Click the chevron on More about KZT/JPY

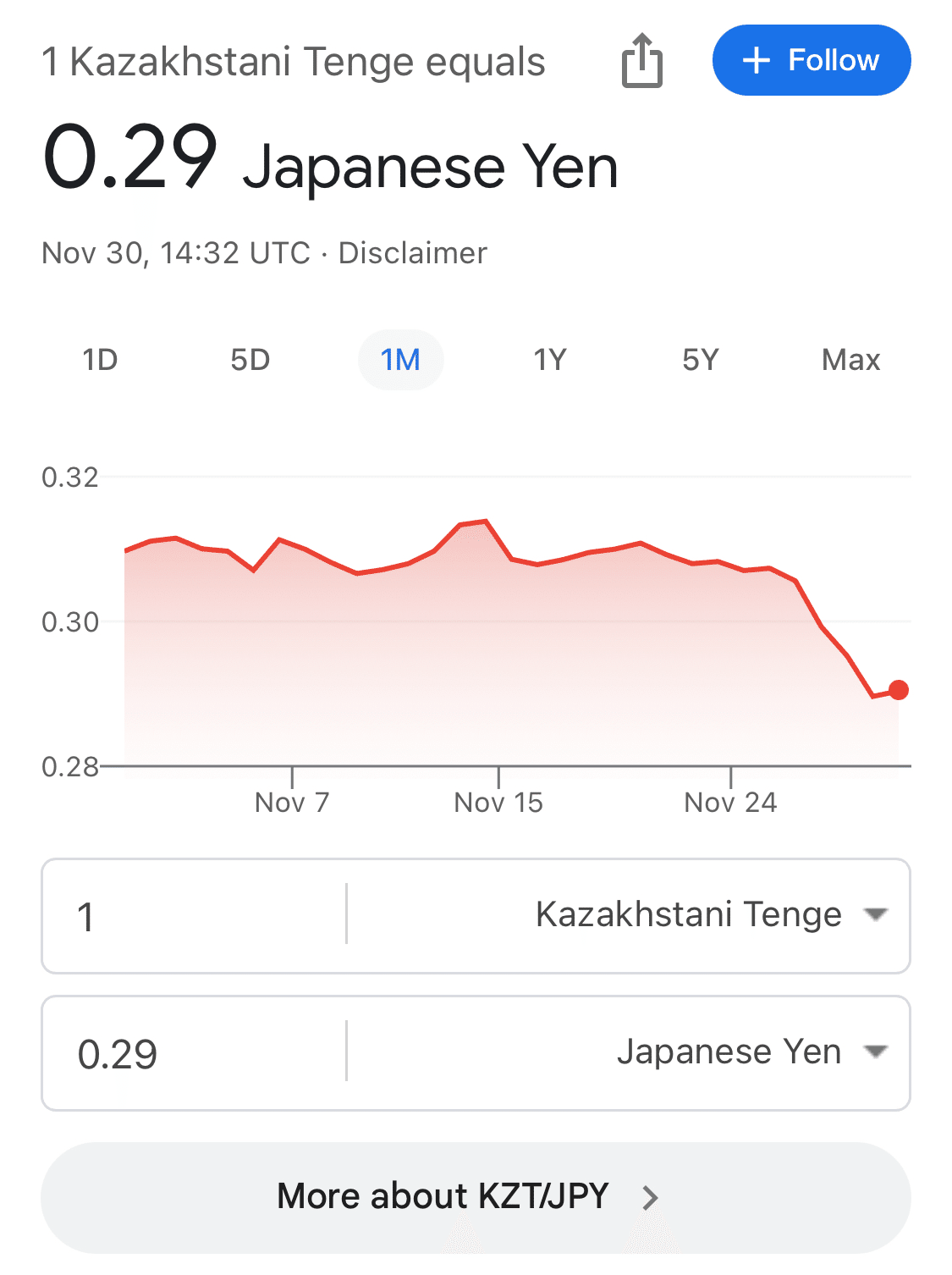tap(650, 1196)
